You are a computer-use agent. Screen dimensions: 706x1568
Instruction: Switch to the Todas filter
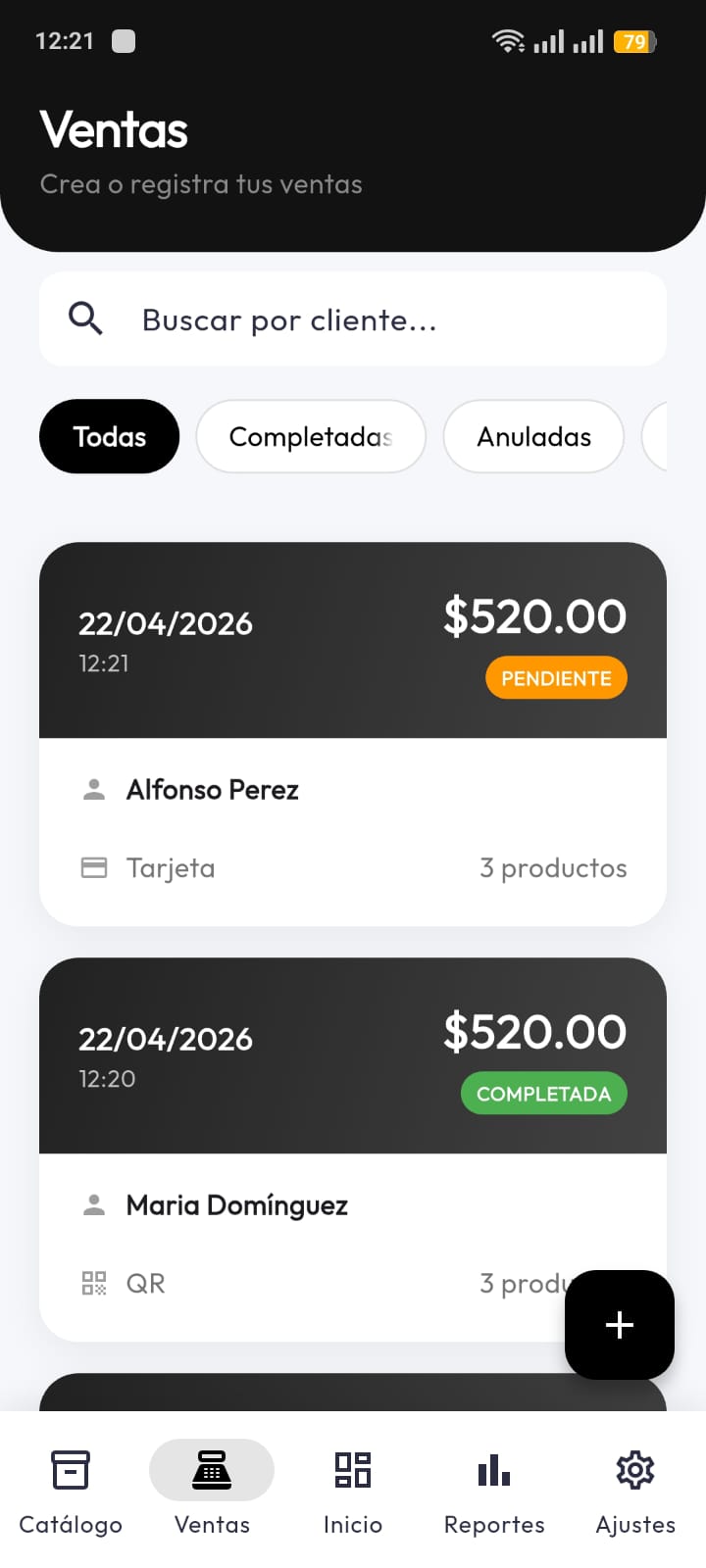109,436
